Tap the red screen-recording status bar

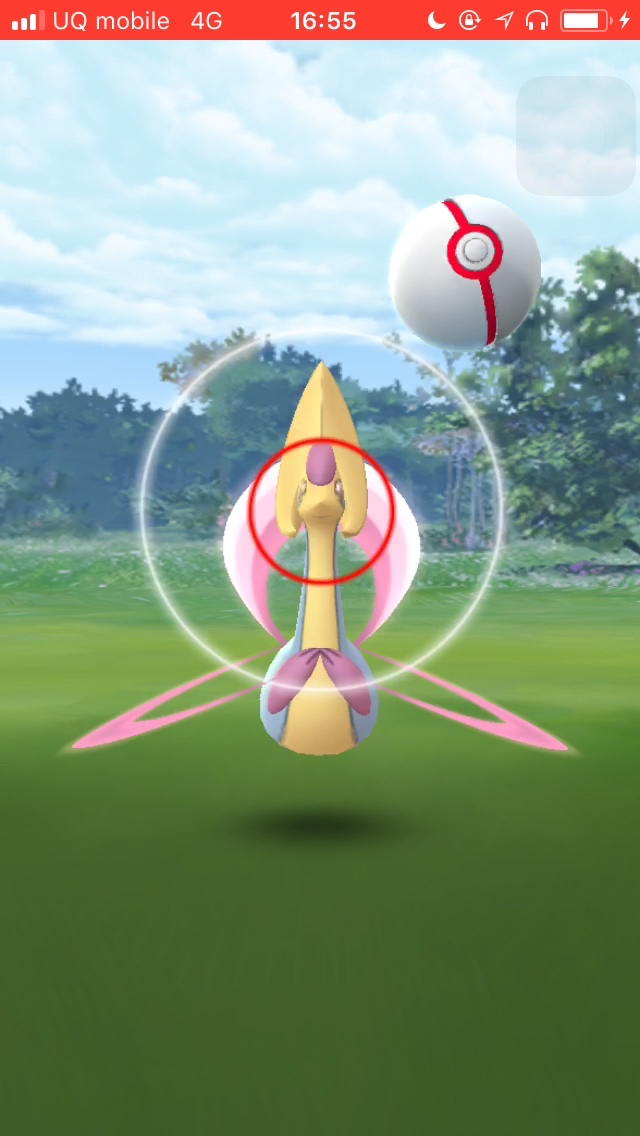[320, 20]
